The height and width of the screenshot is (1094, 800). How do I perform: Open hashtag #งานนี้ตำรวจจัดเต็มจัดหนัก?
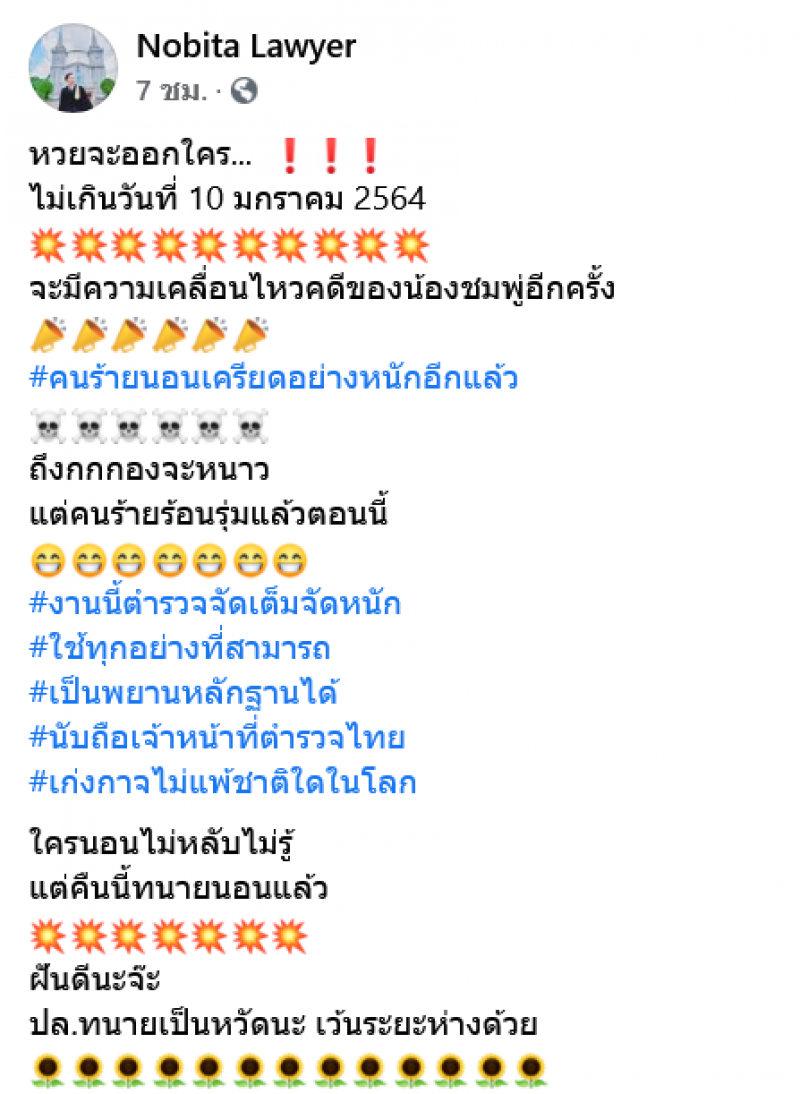[215, 605]
